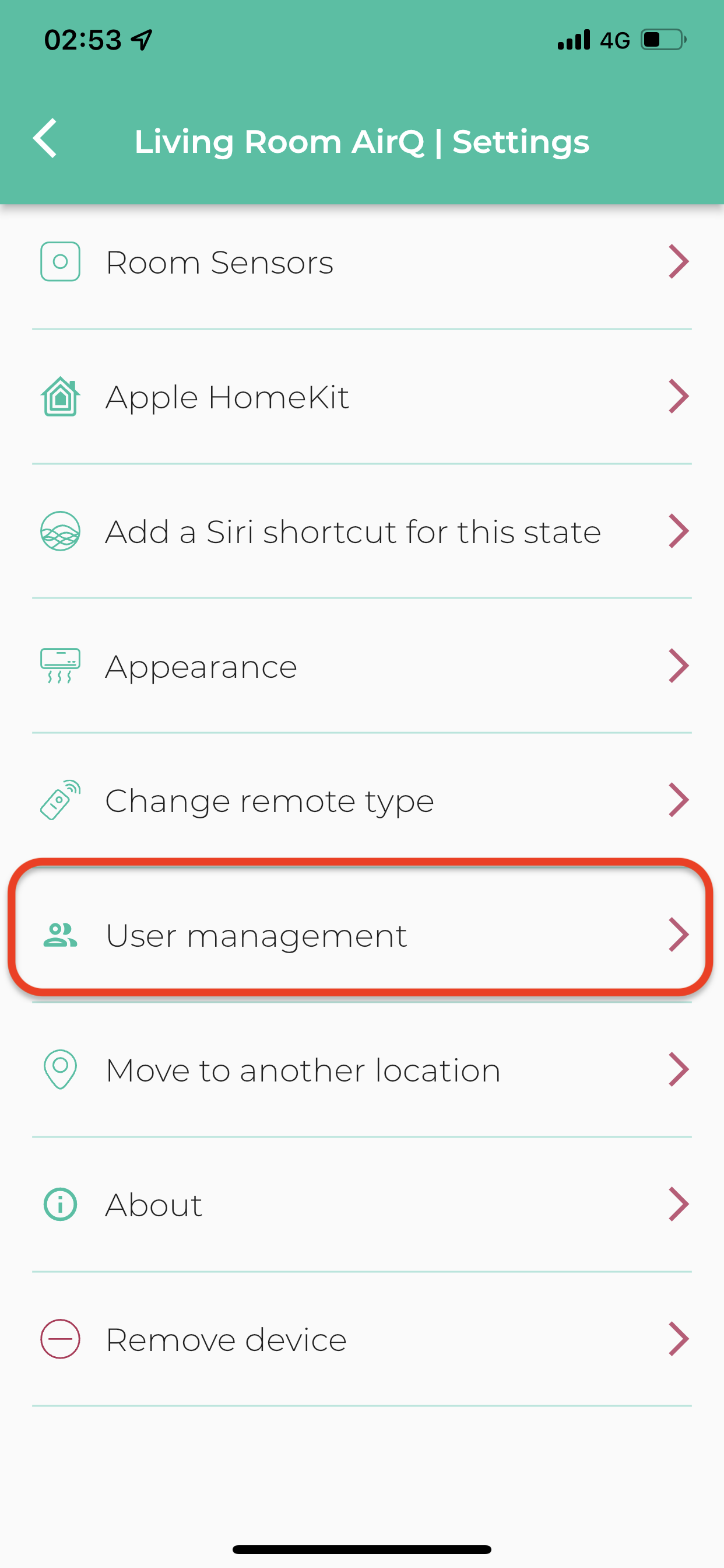Tap Remove device
724x1568 pixels.
point(362,1339)
